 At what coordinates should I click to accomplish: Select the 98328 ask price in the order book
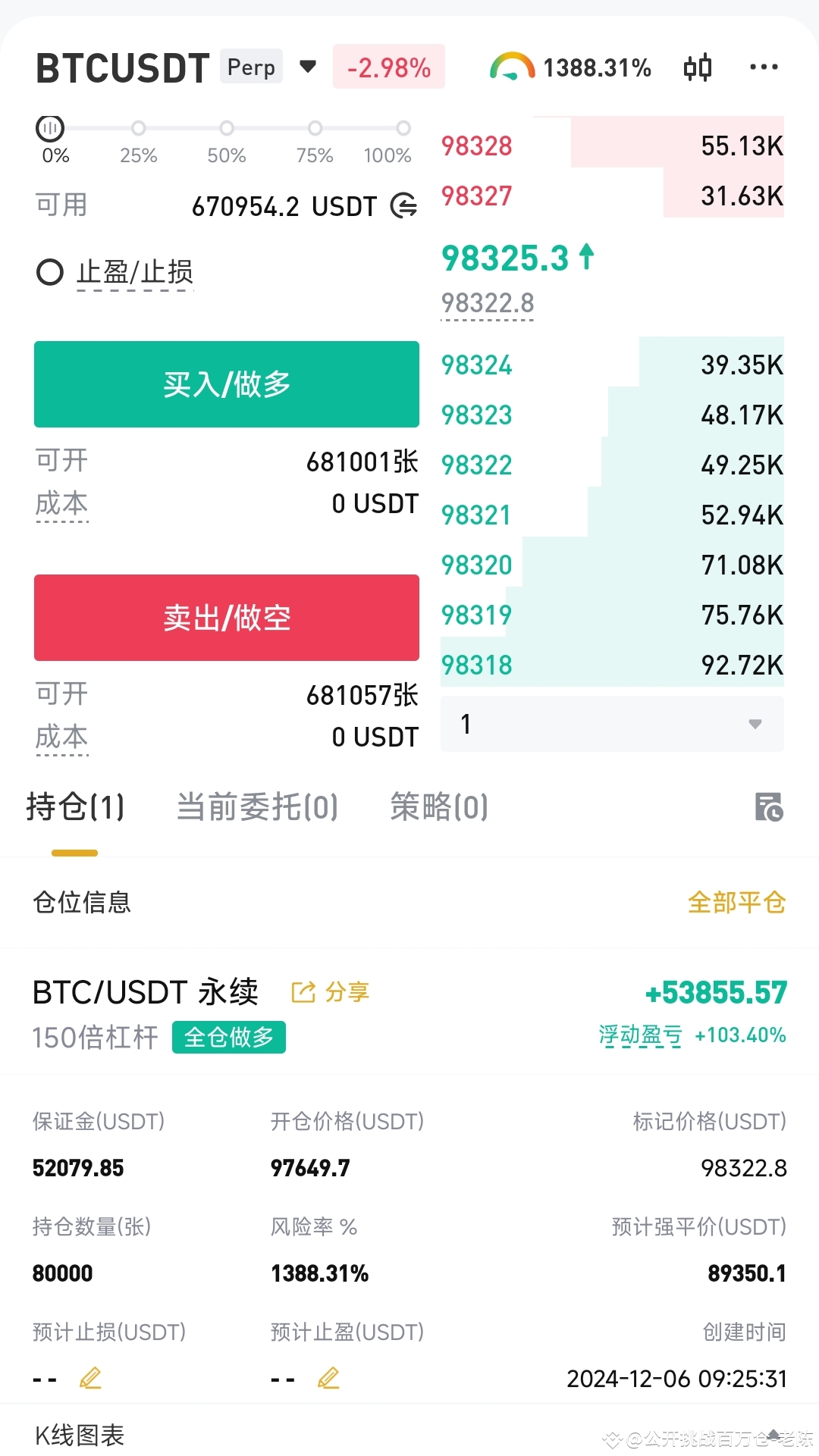coord(477,146)
